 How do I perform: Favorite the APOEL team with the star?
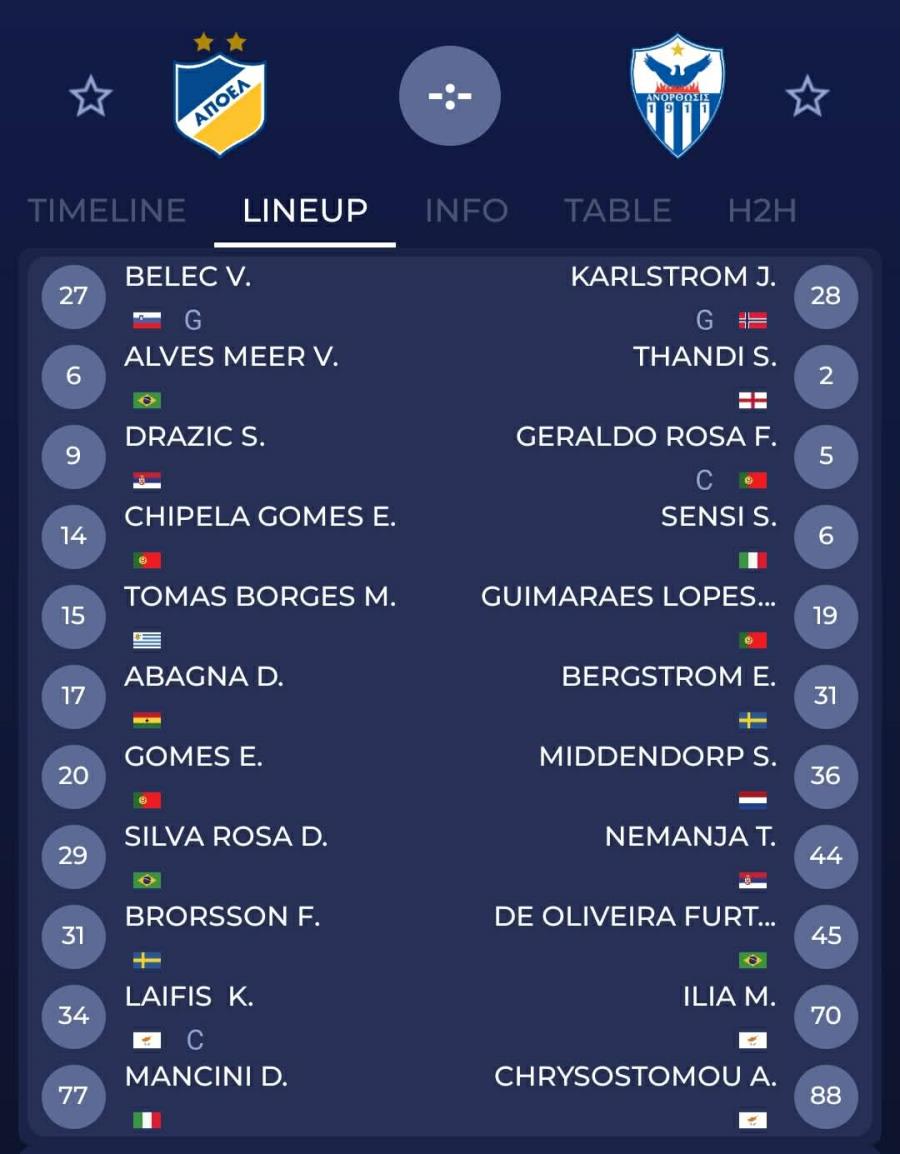90,97
